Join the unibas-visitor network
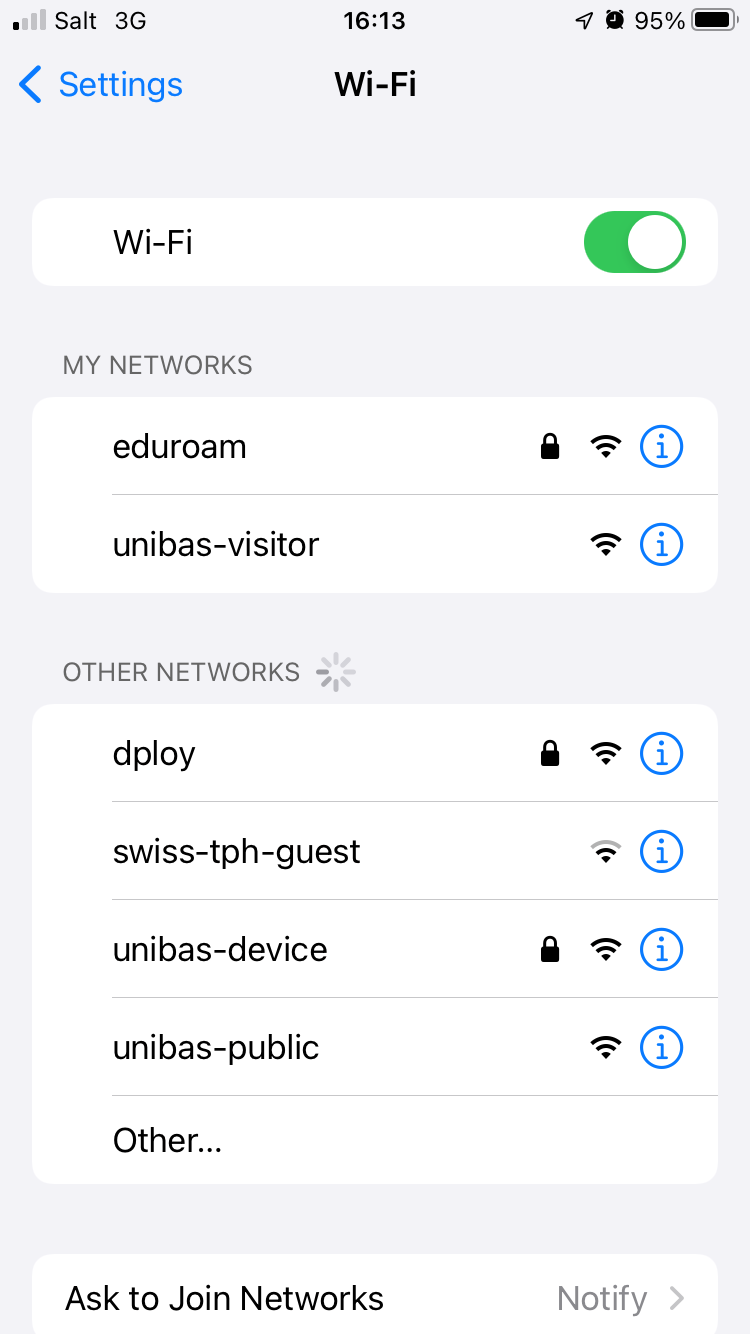 coord(216,545)
